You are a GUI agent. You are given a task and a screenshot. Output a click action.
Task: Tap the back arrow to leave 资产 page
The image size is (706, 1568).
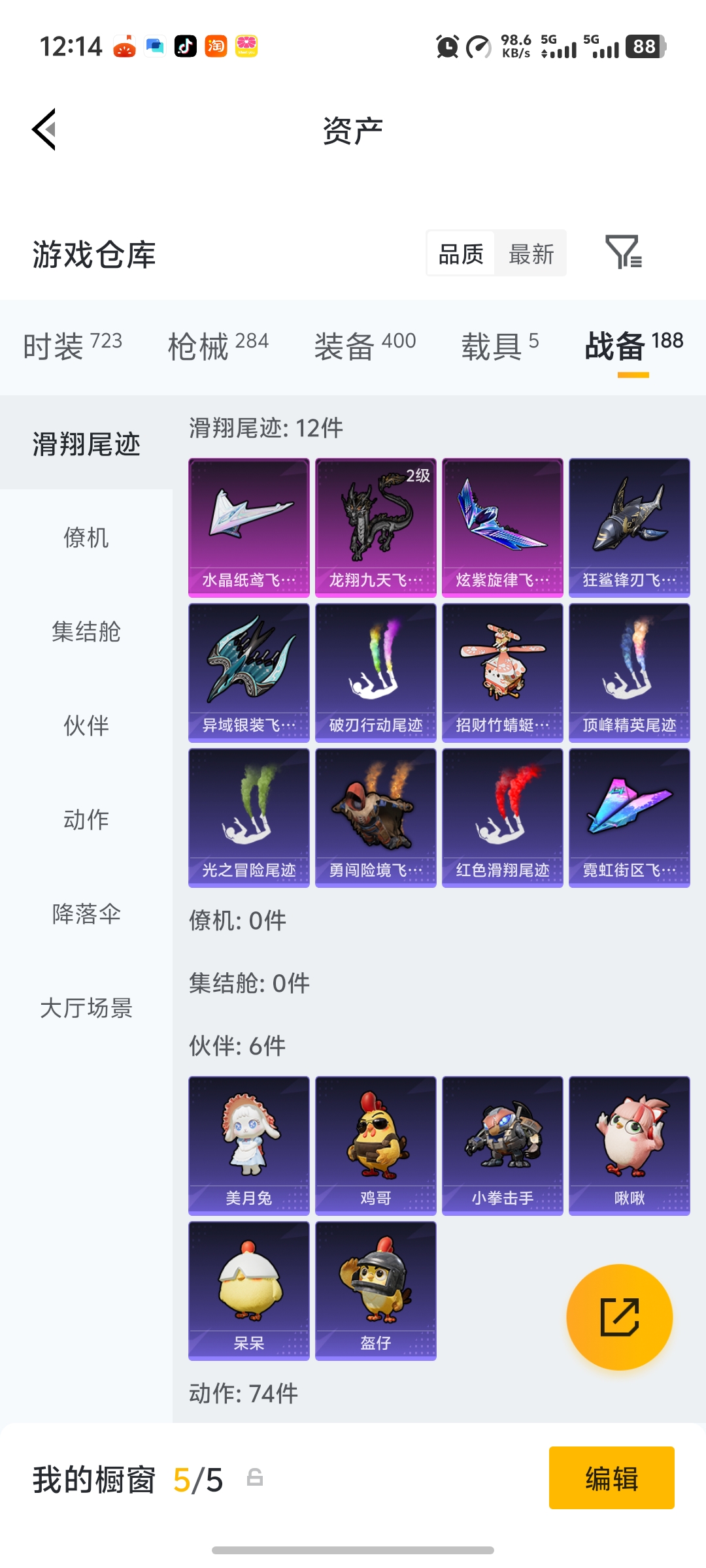(43, 129)
